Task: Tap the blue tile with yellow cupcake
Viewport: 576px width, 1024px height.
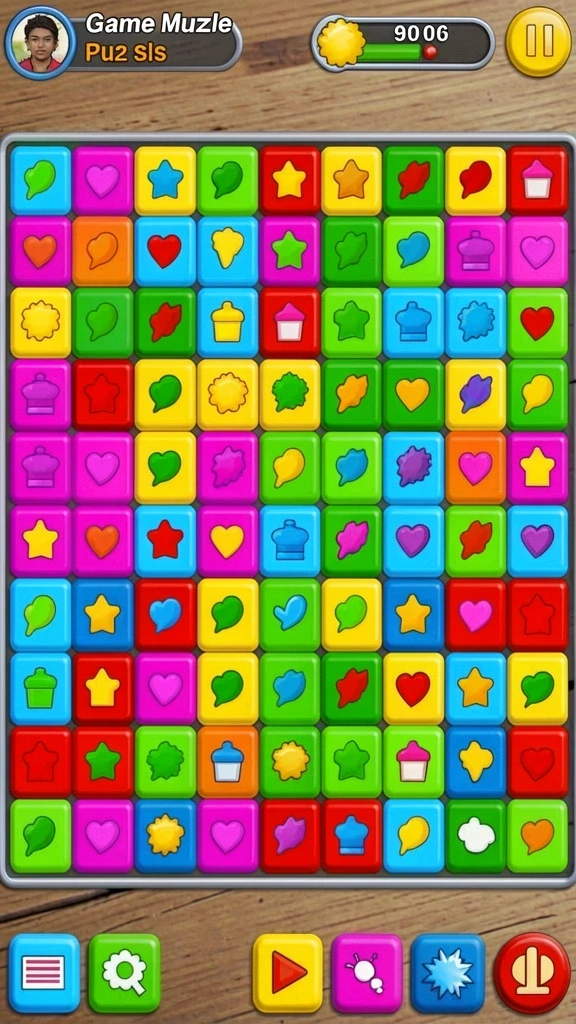Action: (228, 322)
